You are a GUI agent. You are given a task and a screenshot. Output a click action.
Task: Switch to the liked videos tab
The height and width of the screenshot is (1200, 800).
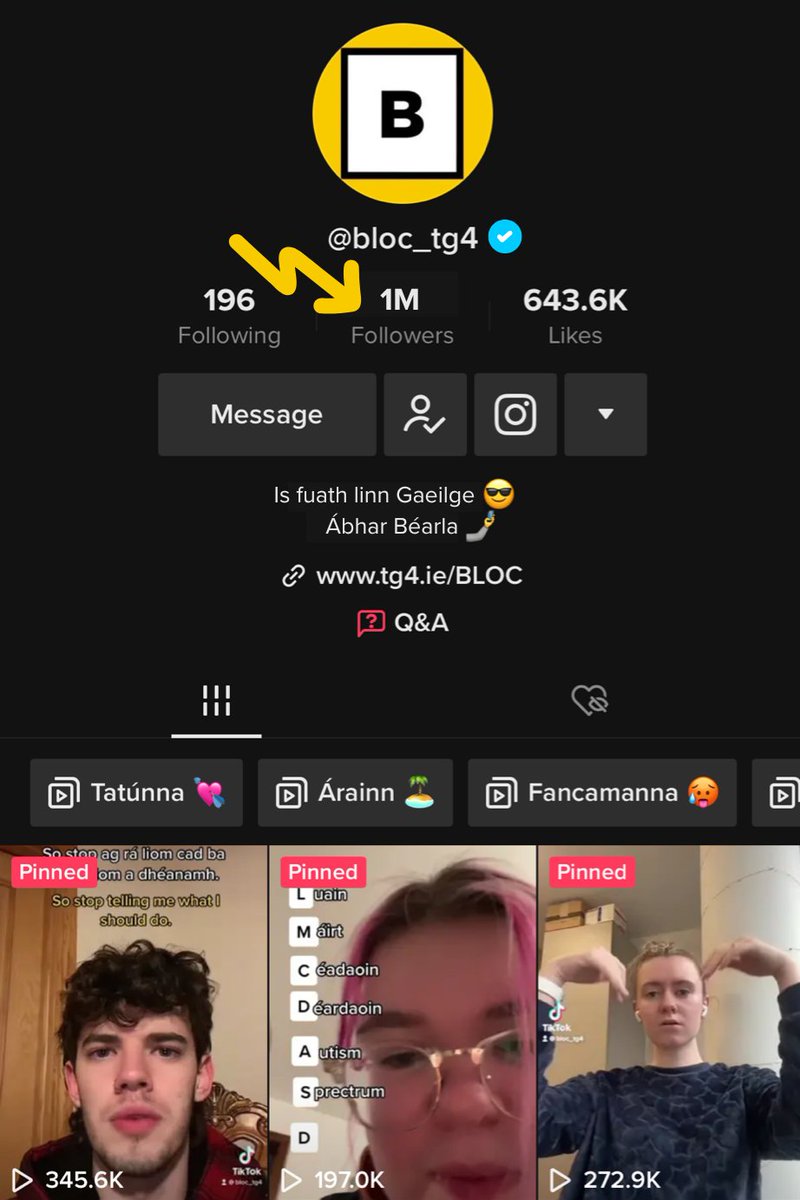pos(590,701)
